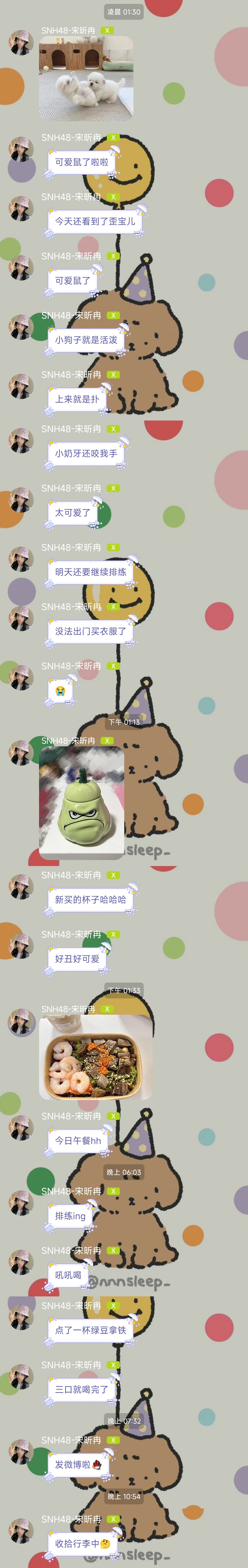248x1568 pixels.
Task: Open the shrimp salad lunch photo
Action: pyautogui.click(x=96, y=1057)
